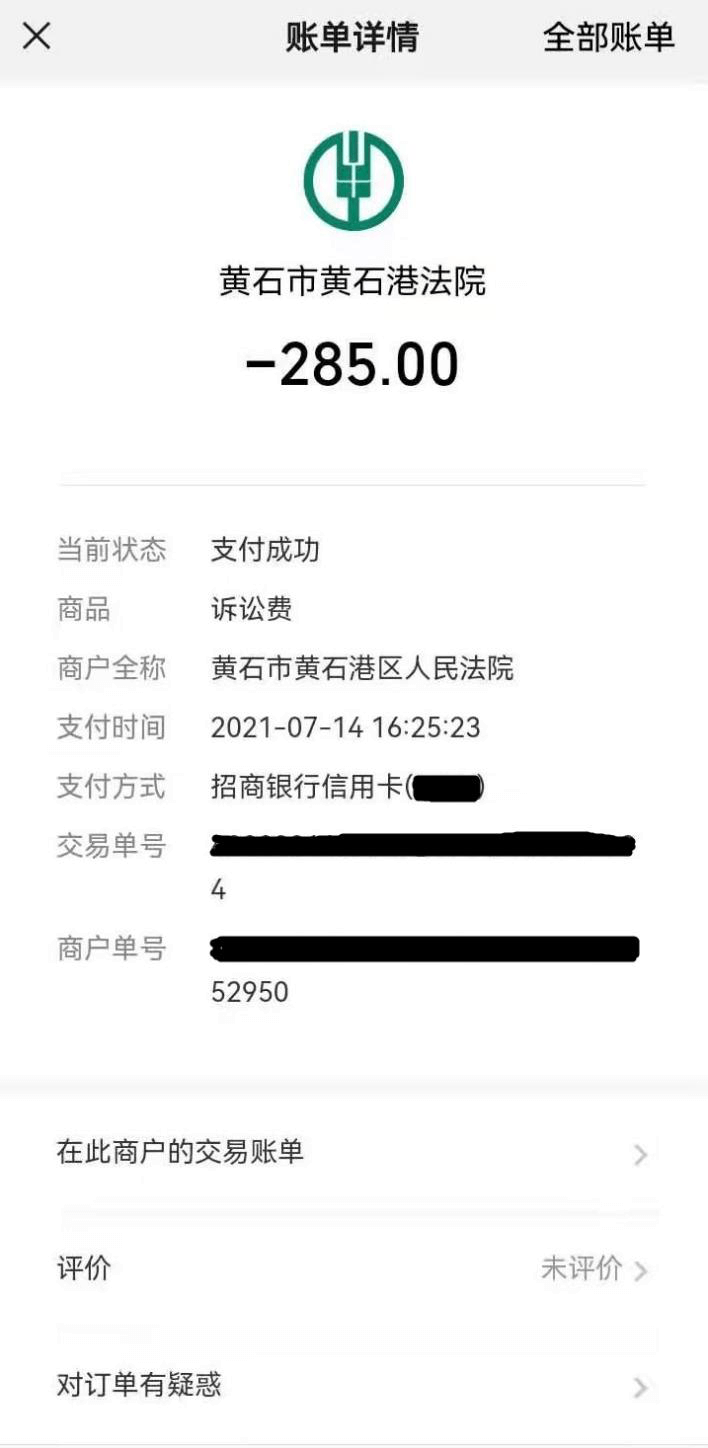Screen dimensions: 708x1448
Task: Open 全部账单 in the top bar
Action: 608,38
